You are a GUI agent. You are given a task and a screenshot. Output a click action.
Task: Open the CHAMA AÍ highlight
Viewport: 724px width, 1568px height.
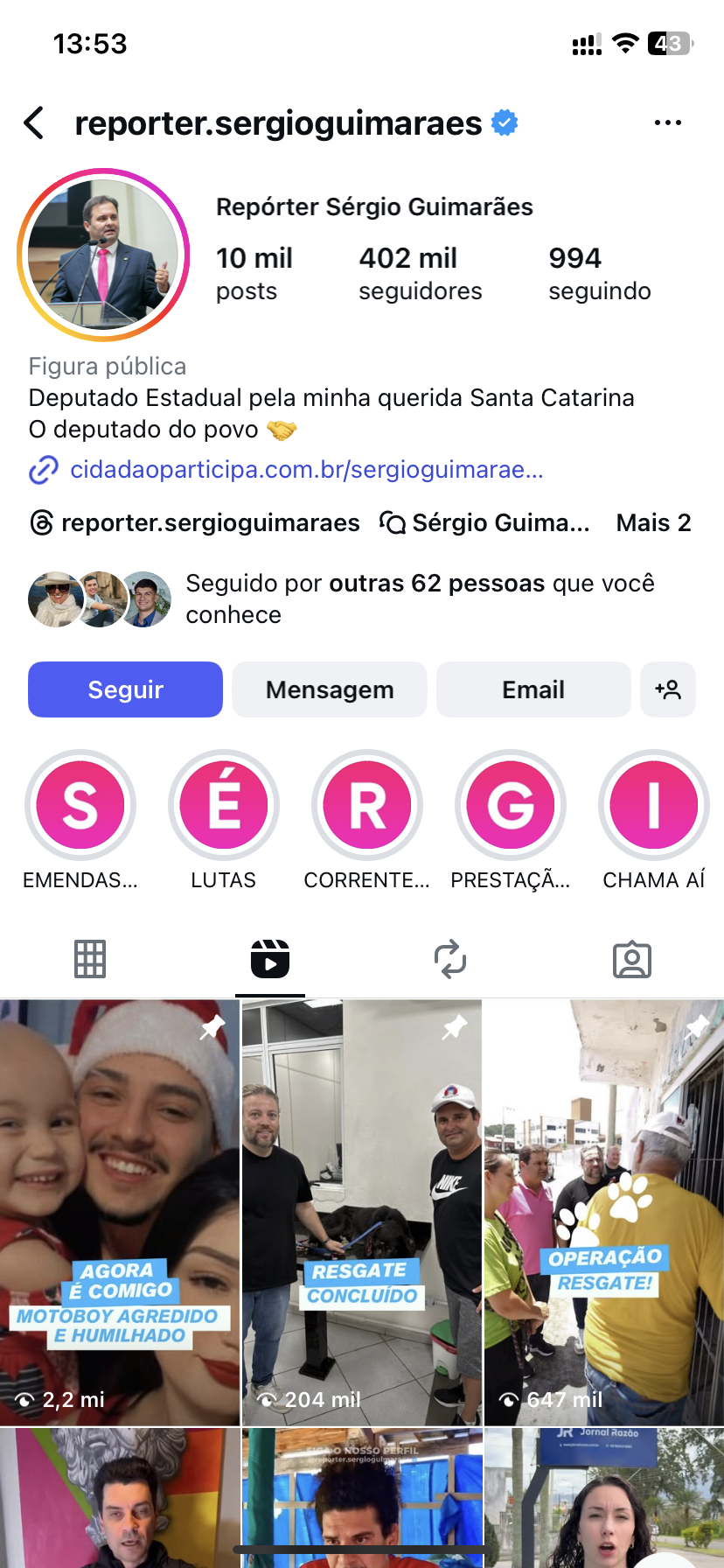(x=654, y=806)
